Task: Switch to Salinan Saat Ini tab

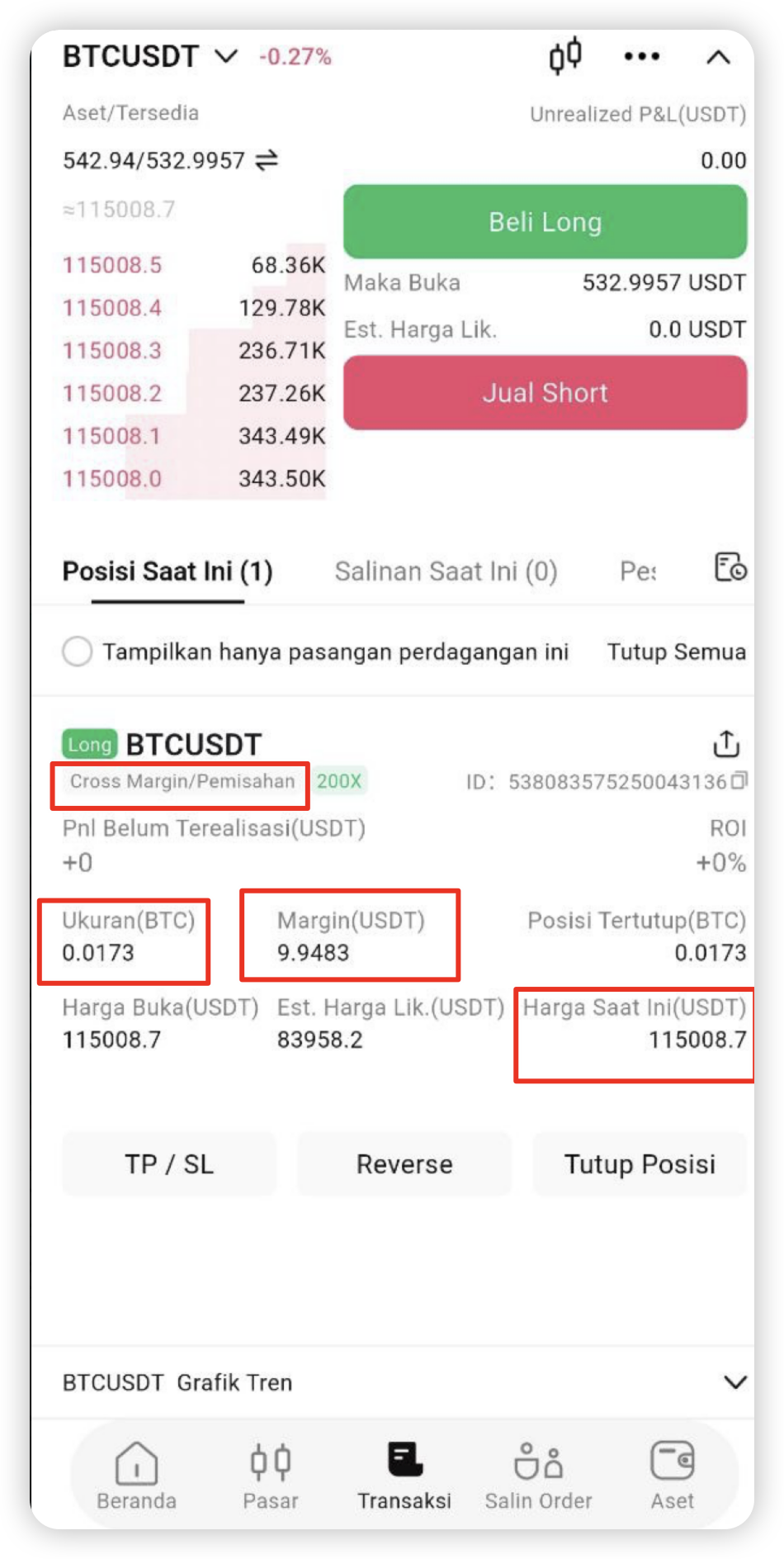Action: [x=446, y=571]
